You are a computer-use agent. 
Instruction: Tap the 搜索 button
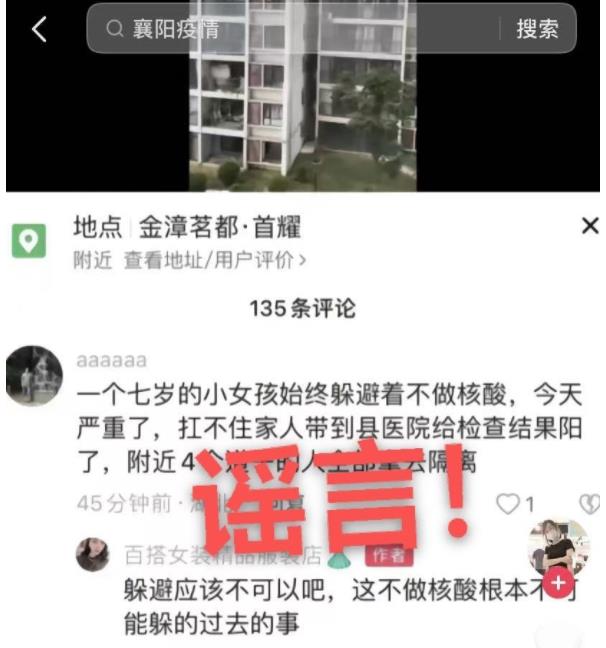(537, 29)
